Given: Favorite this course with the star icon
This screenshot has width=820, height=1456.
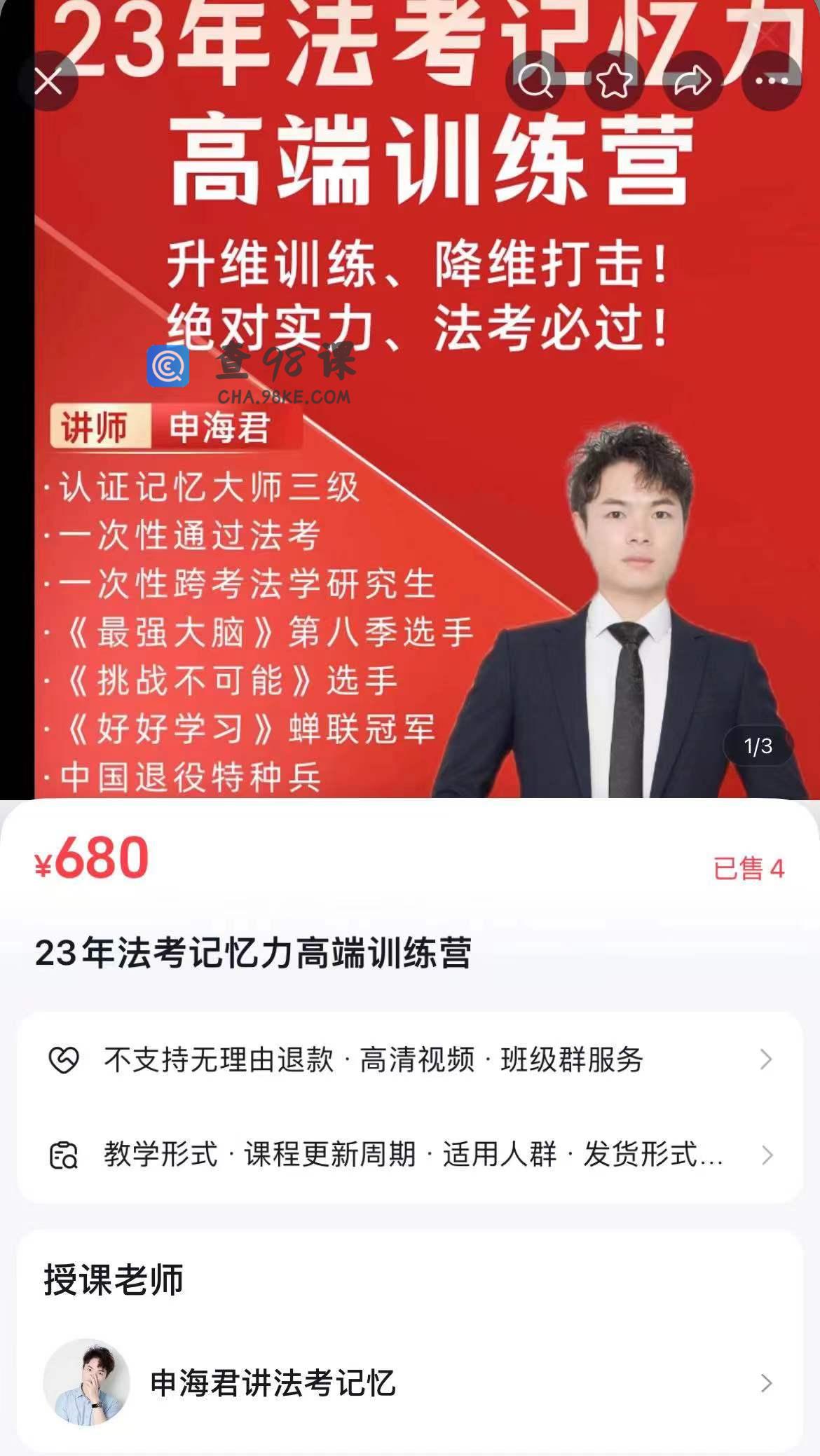Looking at the screenshot, I should [x=614, y=81].
